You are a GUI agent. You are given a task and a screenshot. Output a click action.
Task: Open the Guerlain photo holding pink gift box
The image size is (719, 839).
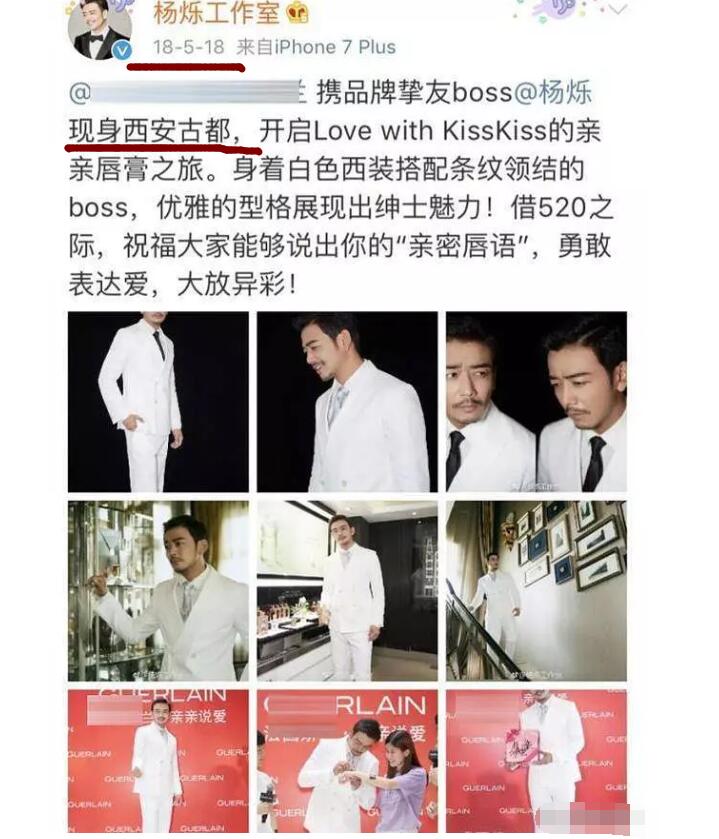tap(536, 762)
